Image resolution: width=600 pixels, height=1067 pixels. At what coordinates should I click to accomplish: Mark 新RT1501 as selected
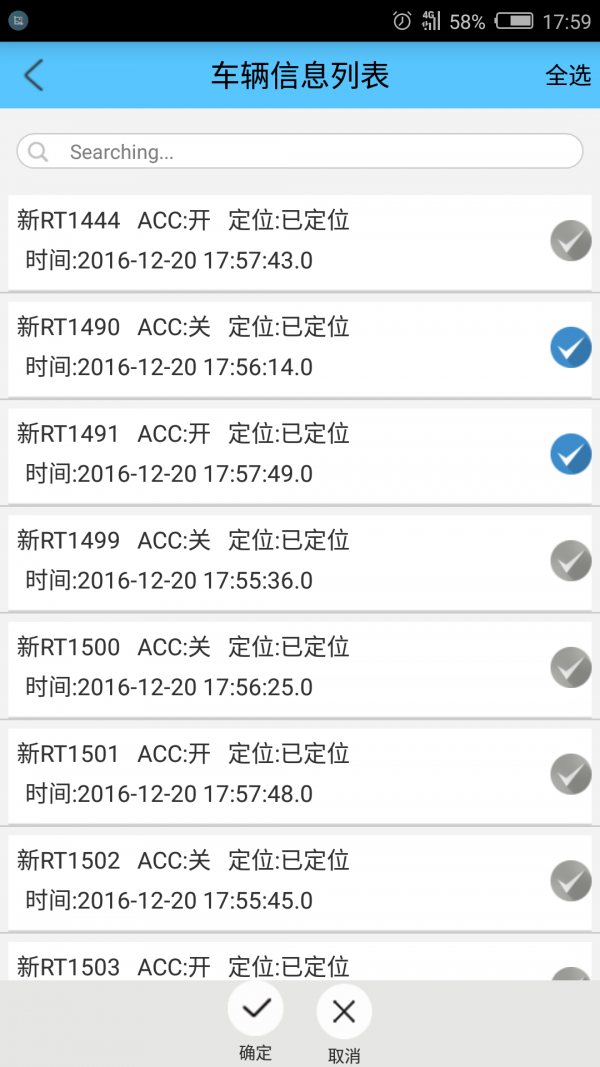571,774
